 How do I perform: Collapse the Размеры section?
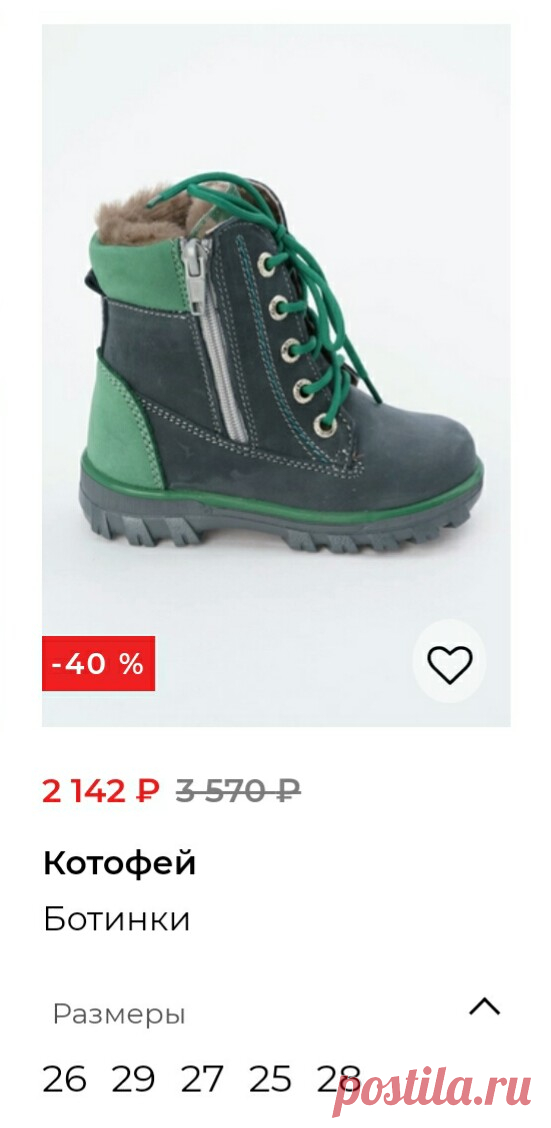485,1006
